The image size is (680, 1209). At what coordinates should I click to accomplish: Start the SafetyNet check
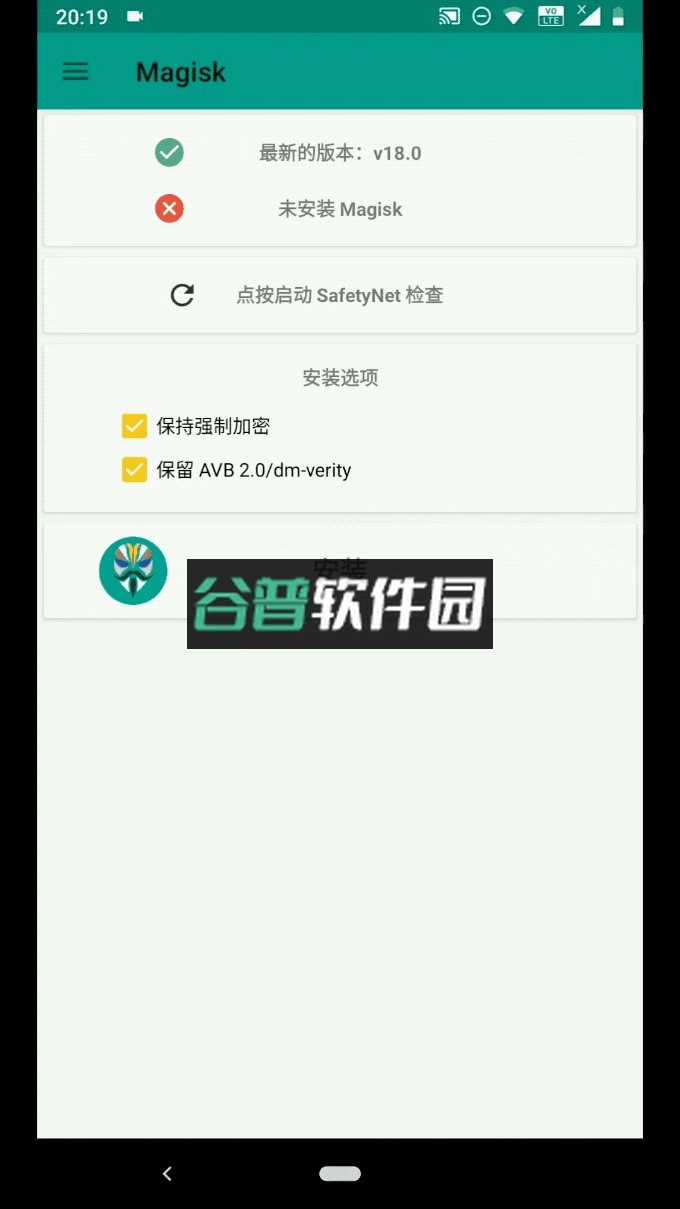(339, 295)
